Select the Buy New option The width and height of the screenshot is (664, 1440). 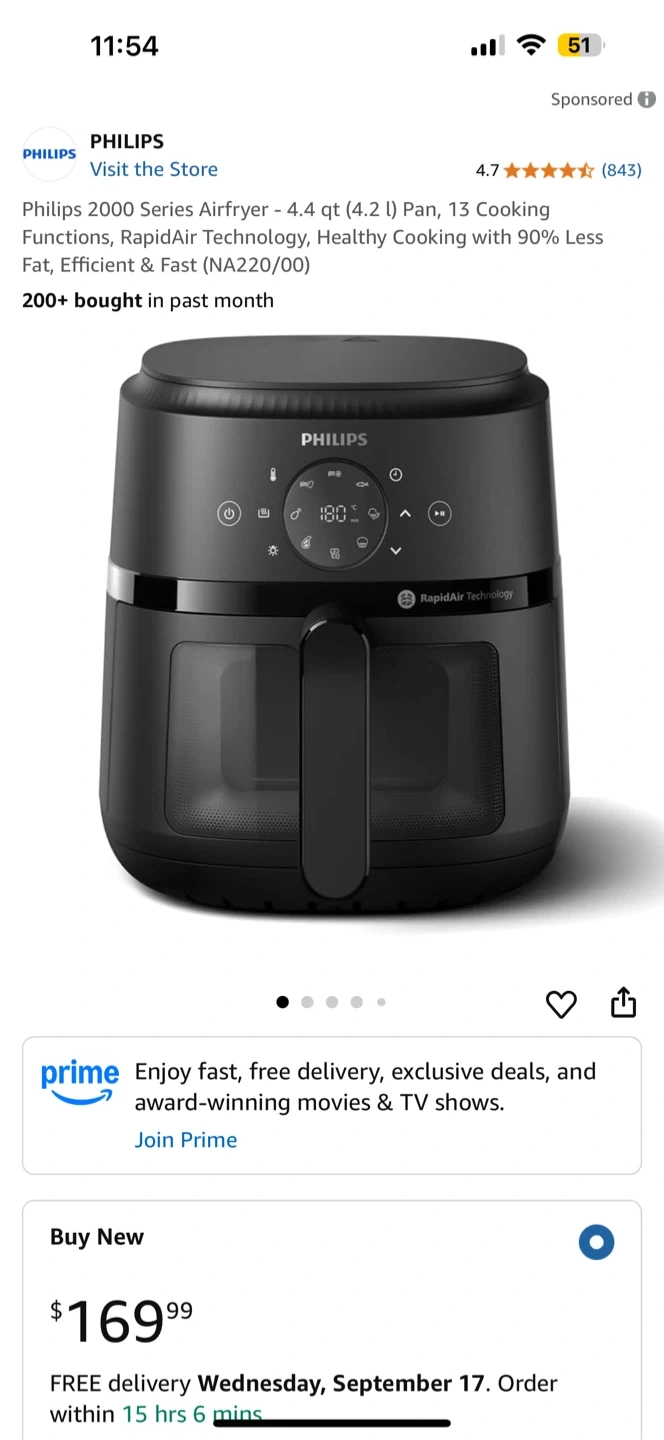point(596,1242)
